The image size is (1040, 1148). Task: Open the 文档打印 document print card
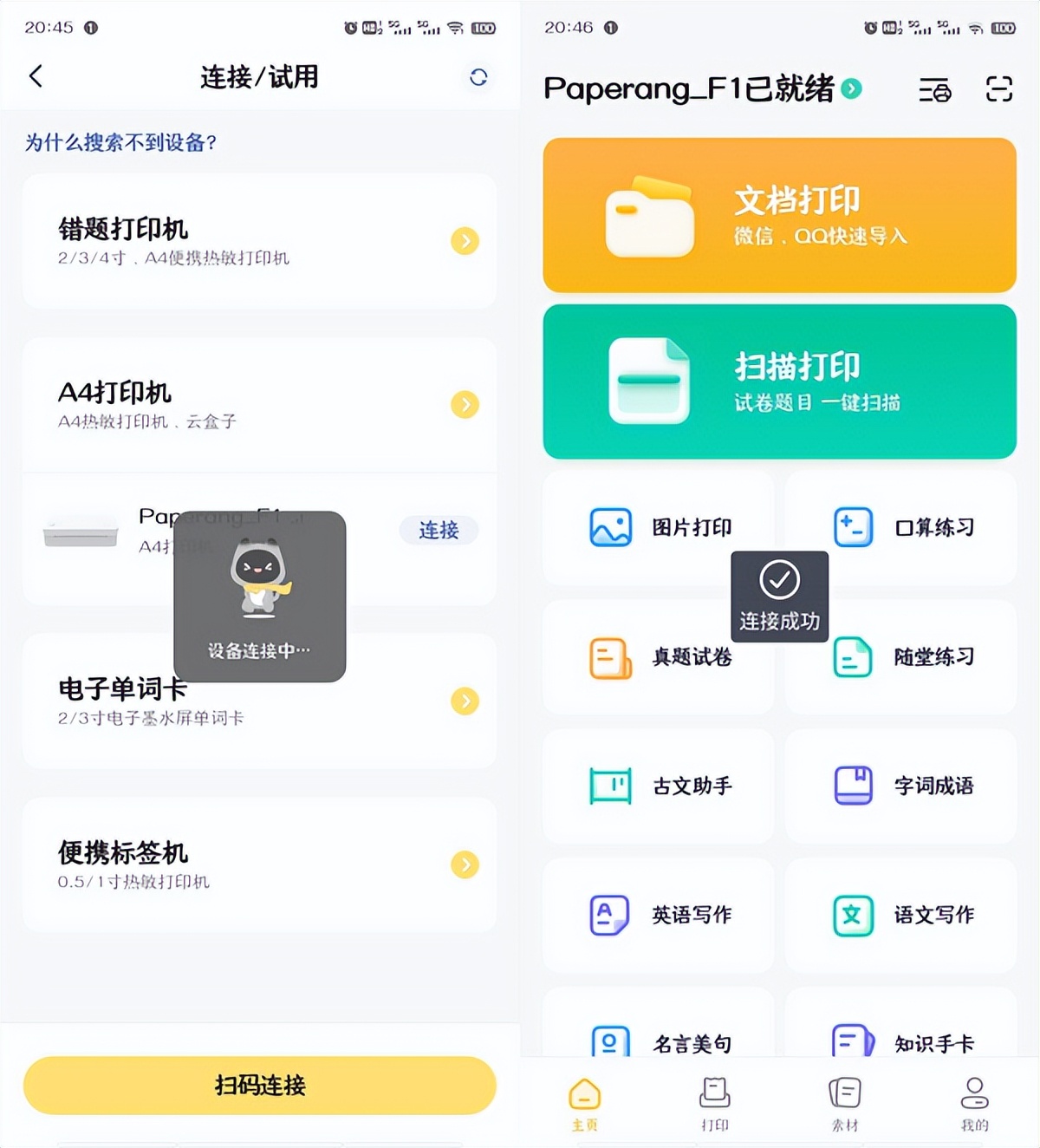(778, 215)
